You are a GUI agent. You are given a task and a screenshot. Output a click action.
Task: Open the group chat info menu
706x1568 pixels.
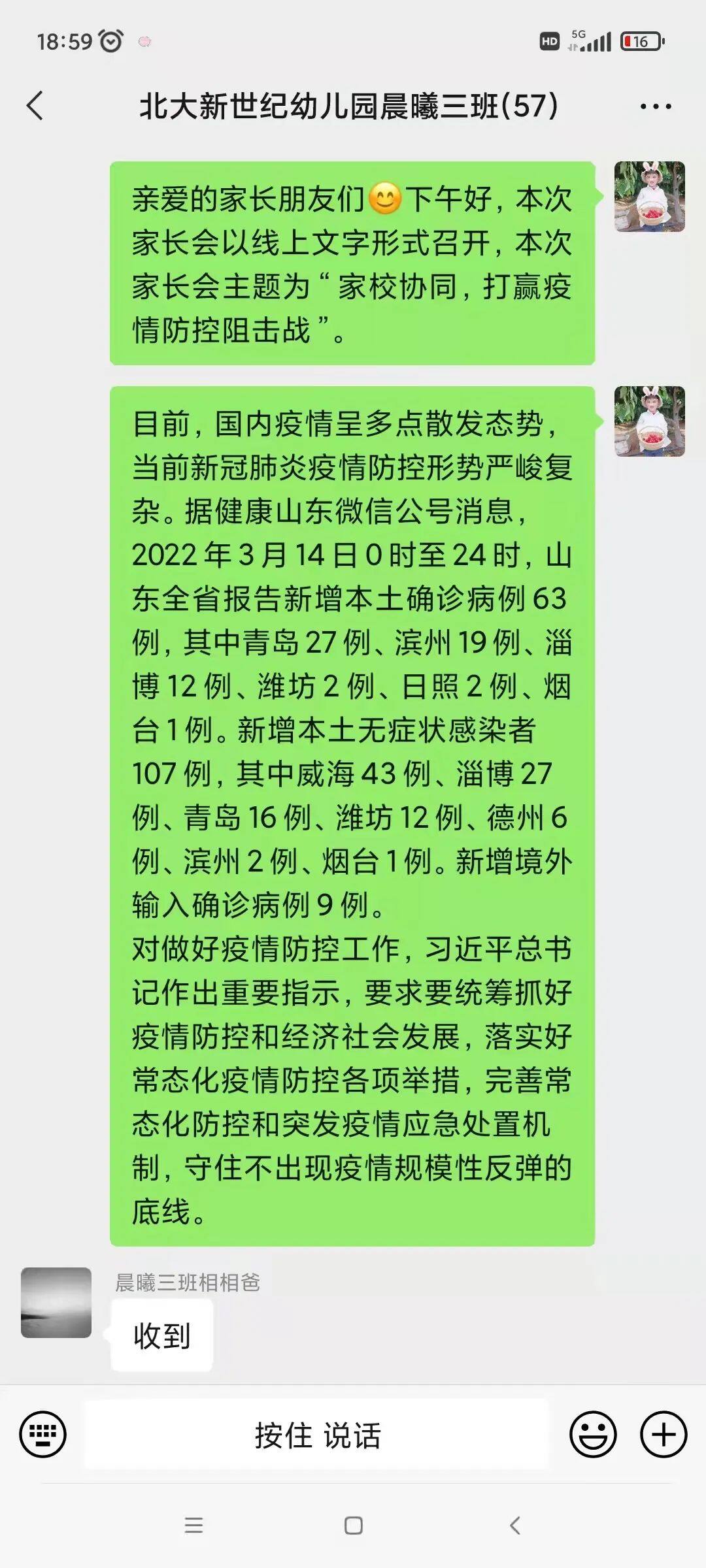655,106
